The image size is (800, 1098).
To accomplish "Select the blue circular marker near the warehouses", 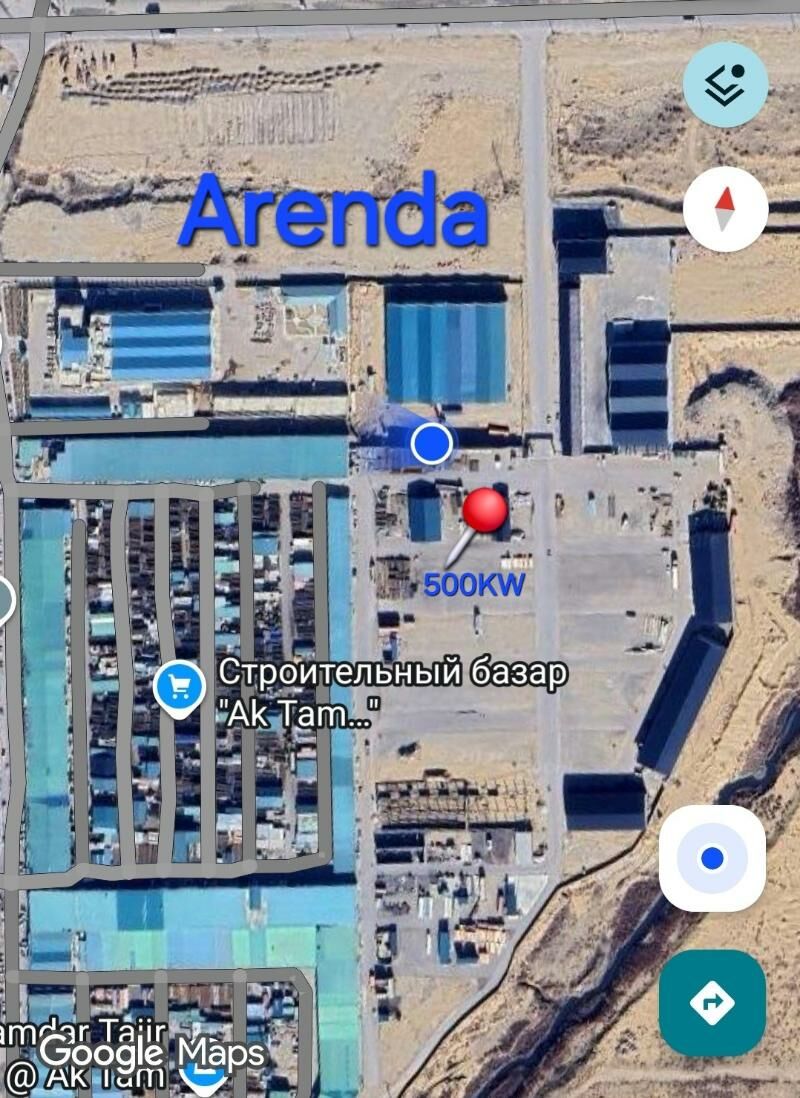I will (x=430, y=441).
